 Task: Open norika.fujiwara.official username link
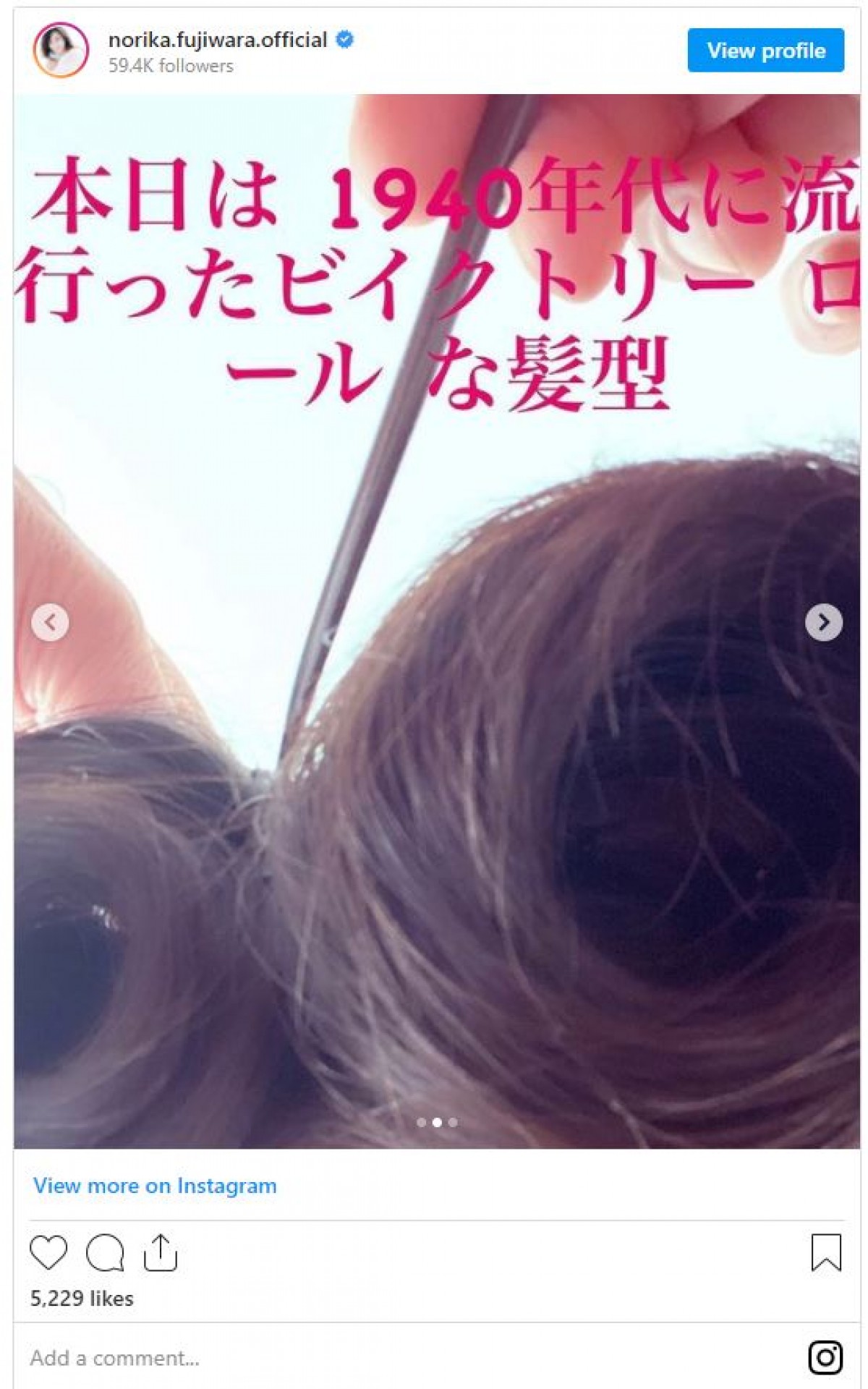click(x=217, y=40)
